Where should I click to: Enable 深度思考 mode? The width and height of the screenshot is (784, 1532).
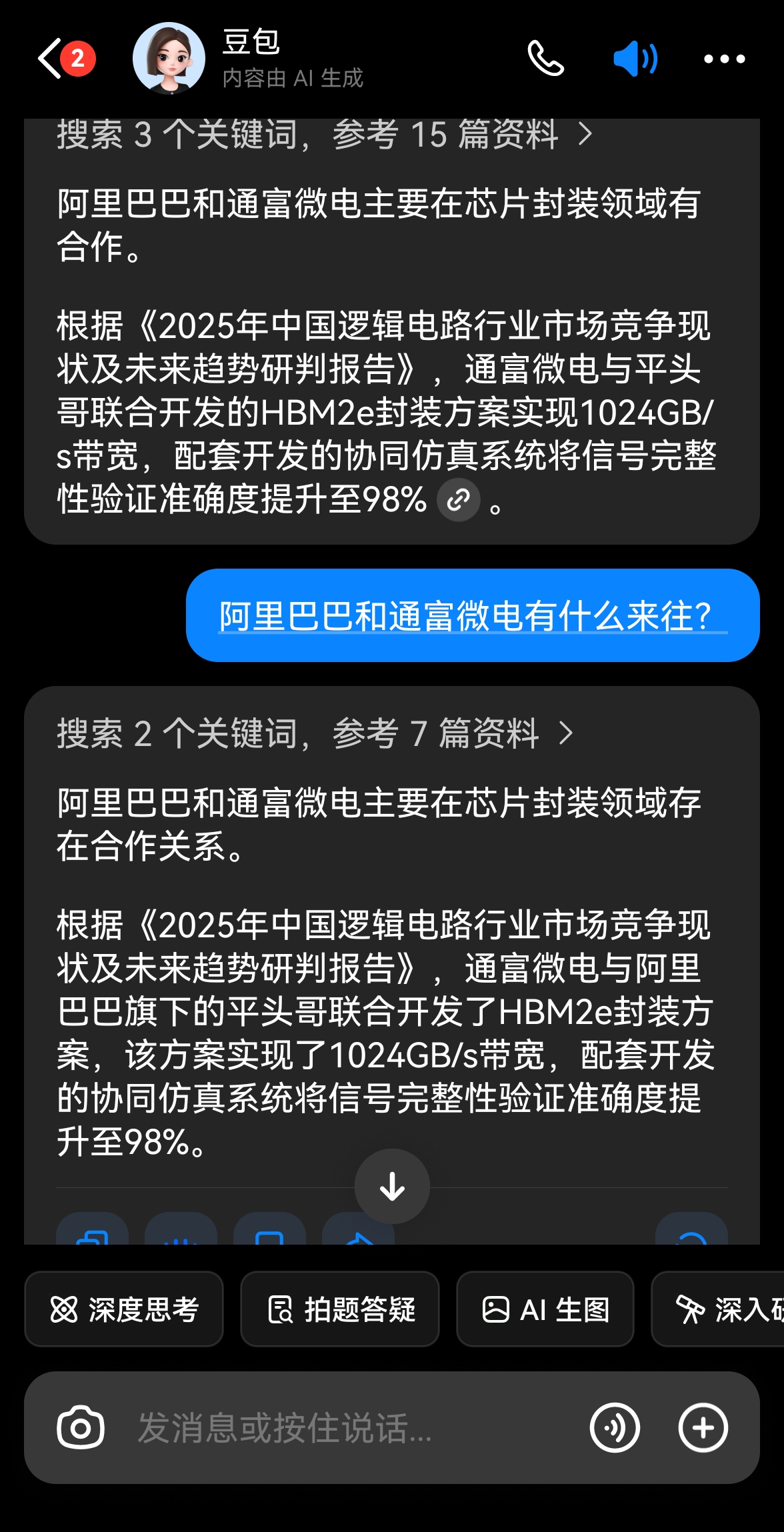tap(124, 1309)
